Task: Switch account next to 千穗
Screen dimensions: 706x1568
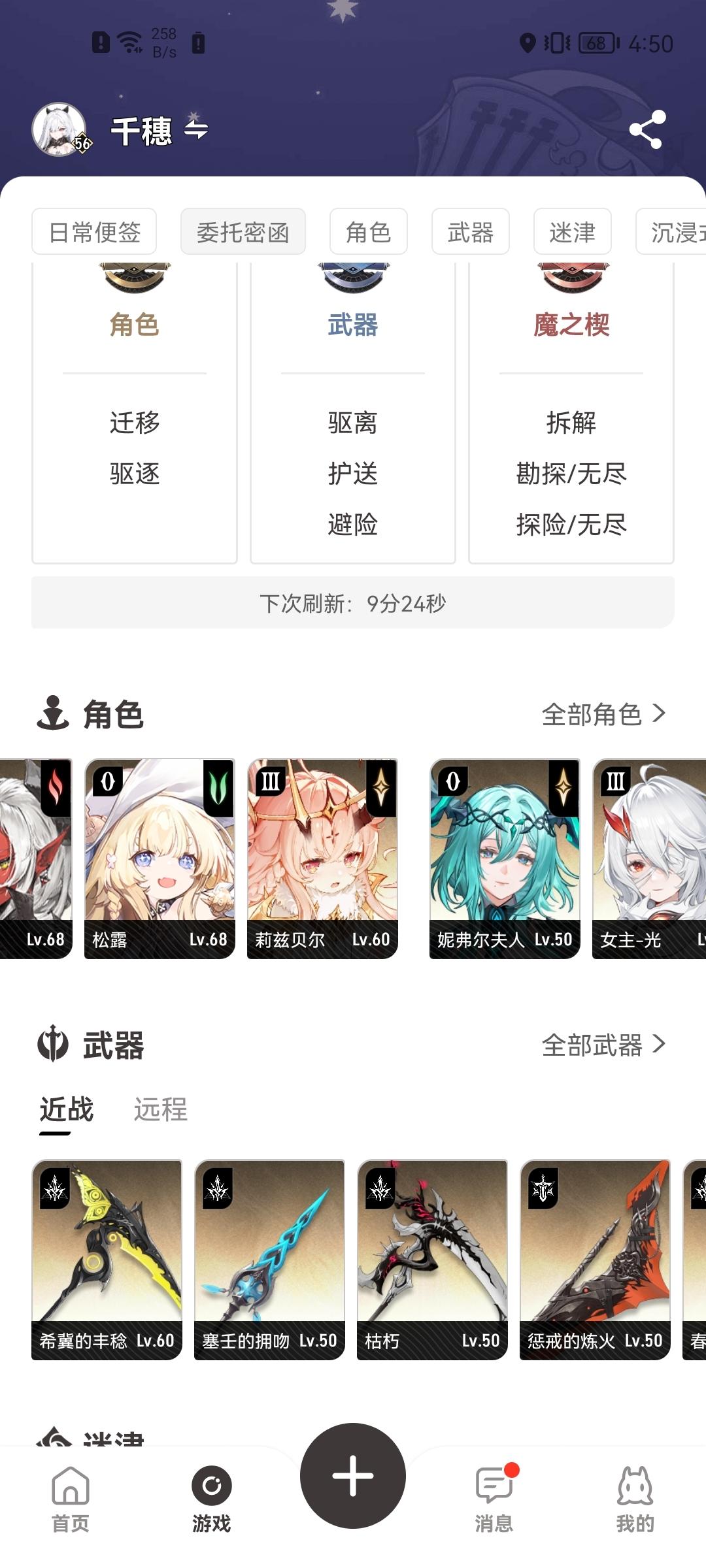Action: tap(195, 129)
